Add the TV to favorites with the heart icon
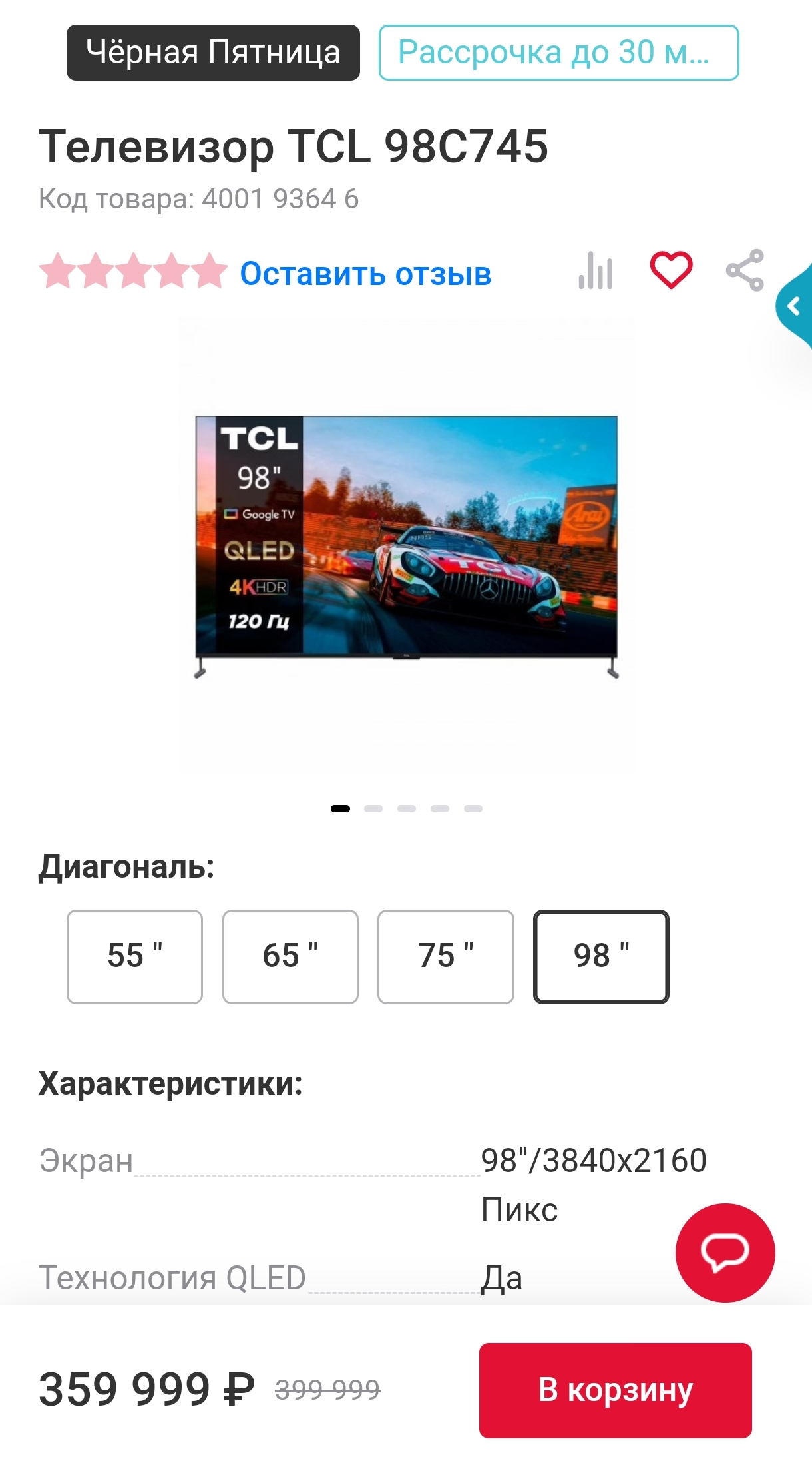The width and height of the screenshot is (812, 1459). click(x=671, y=270)
